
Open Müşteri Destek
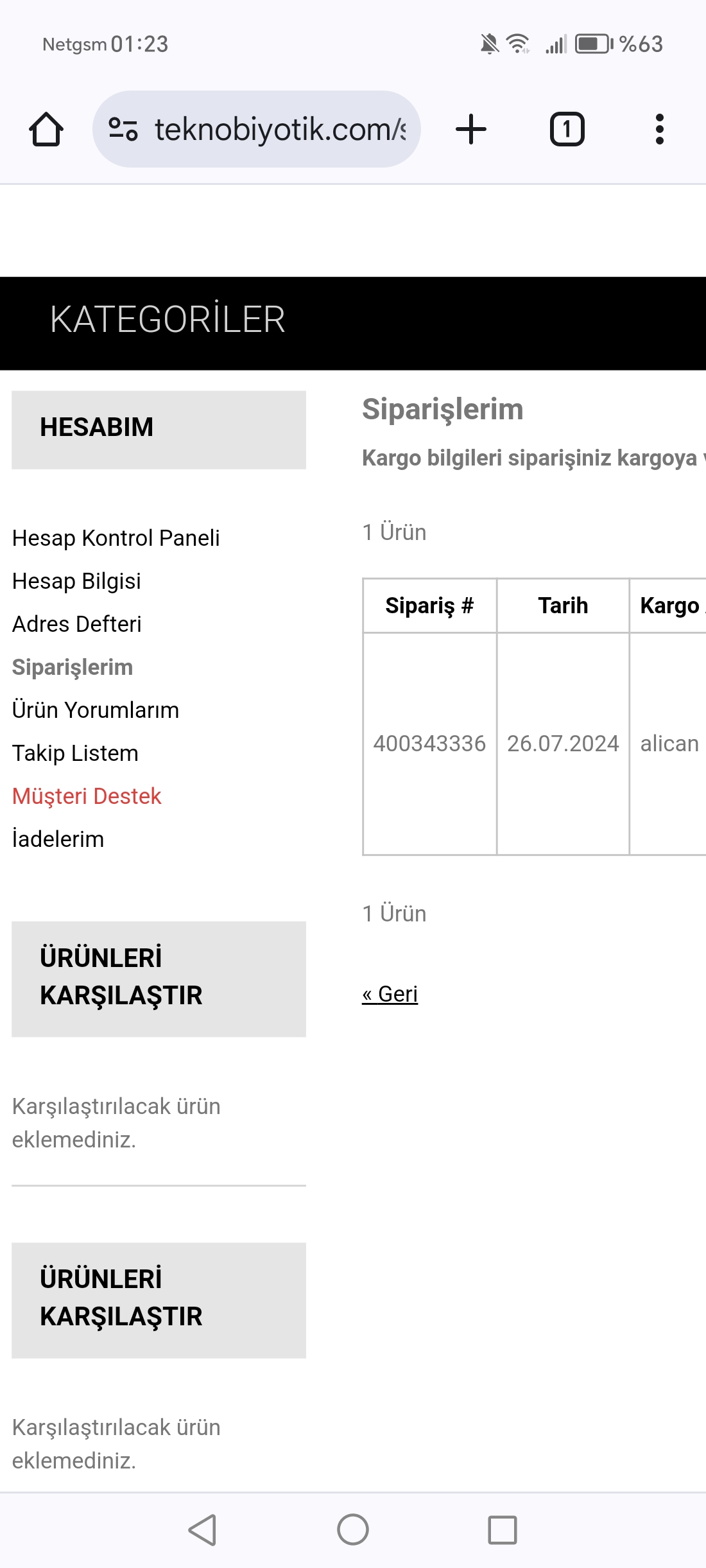87,796
